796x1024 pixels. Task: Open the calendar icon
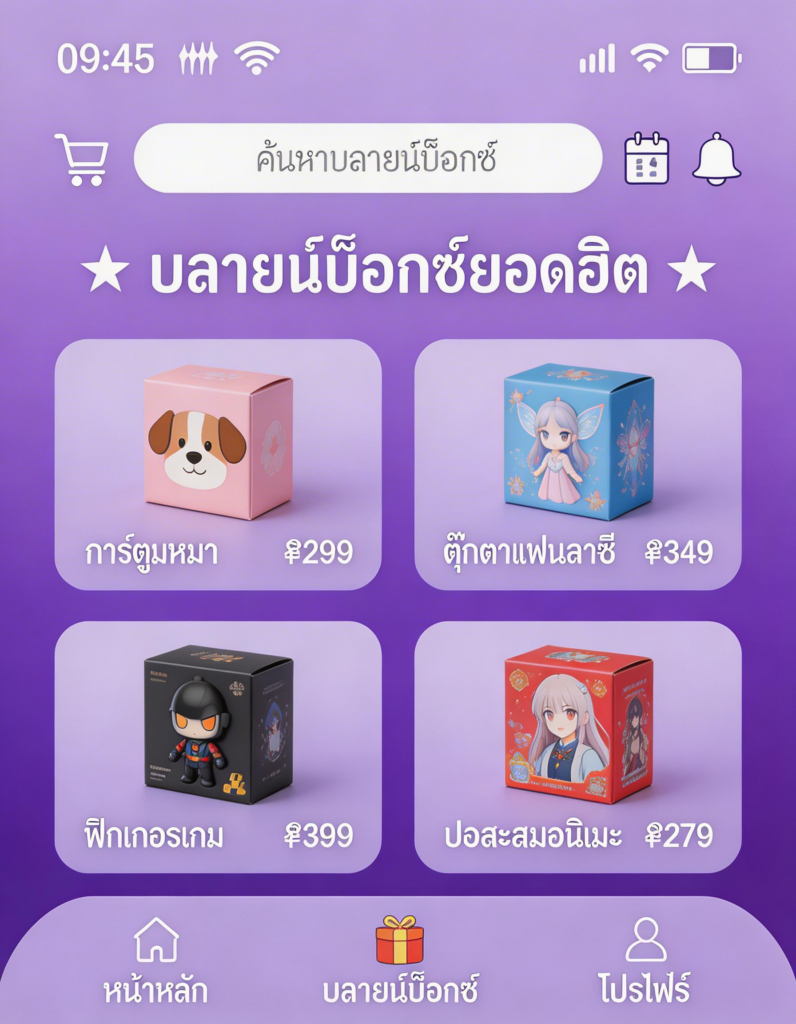[646, 159]
